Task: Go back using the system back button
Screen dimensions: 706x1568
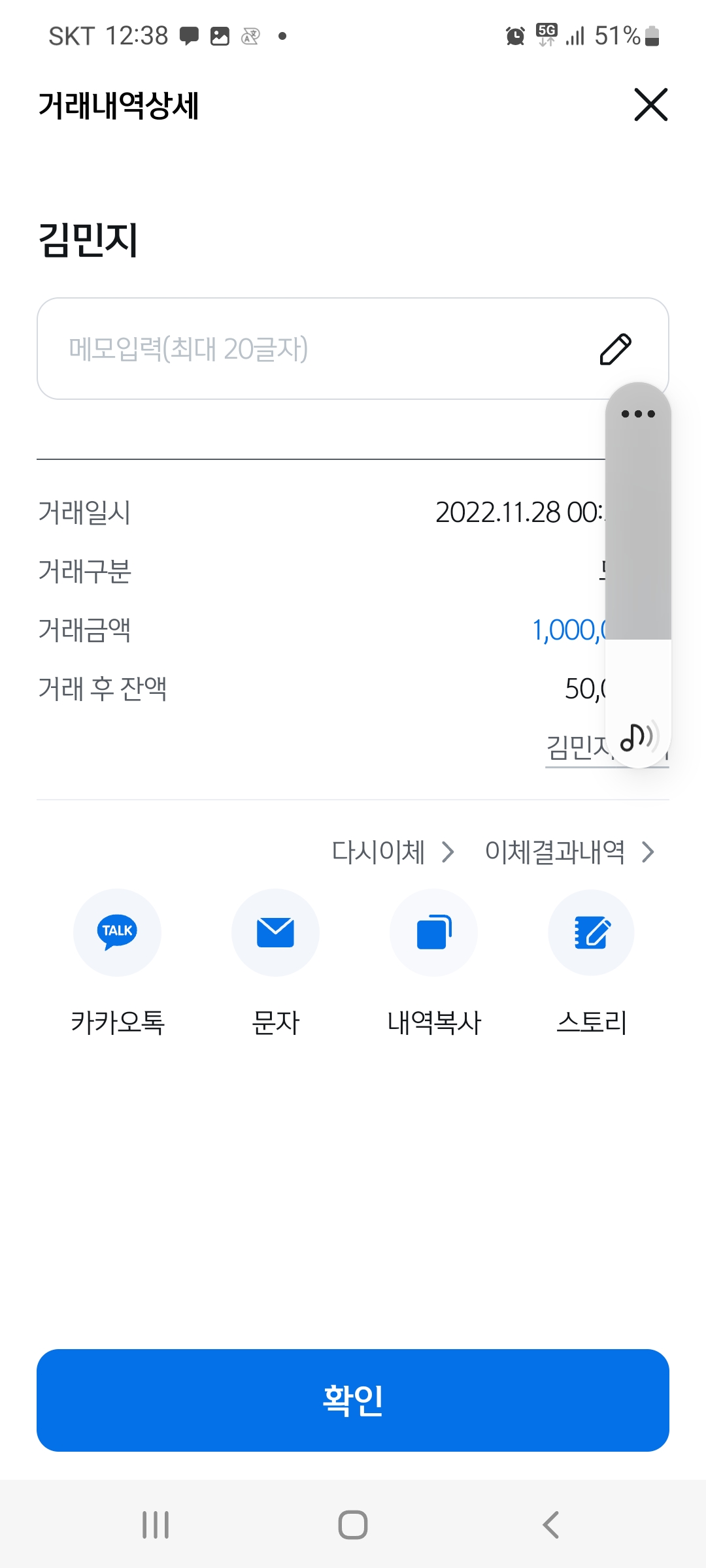Action: [x=550, y=1525]
